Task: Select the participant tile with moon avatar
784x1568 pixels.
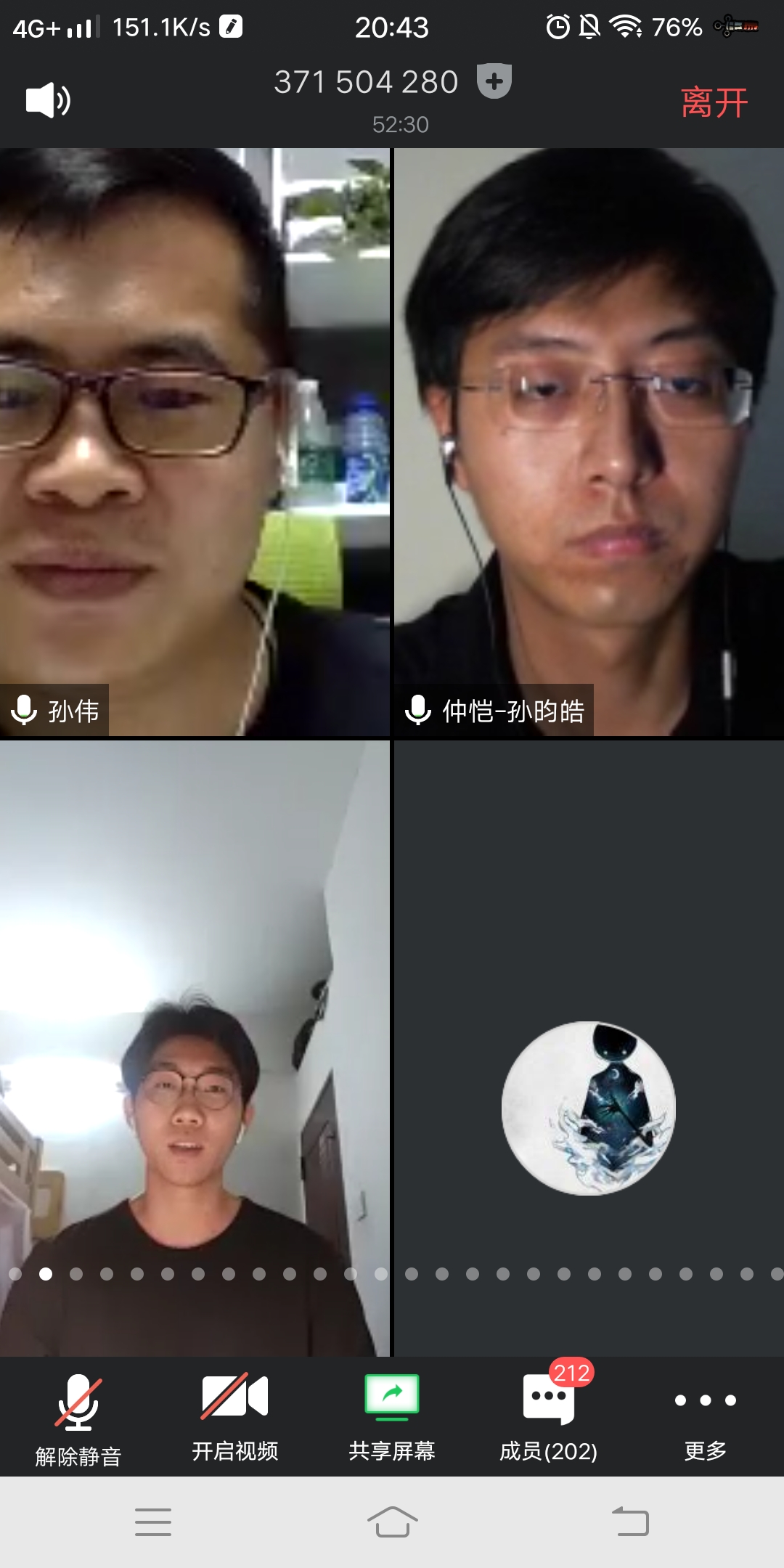Action: (589, 1045)
